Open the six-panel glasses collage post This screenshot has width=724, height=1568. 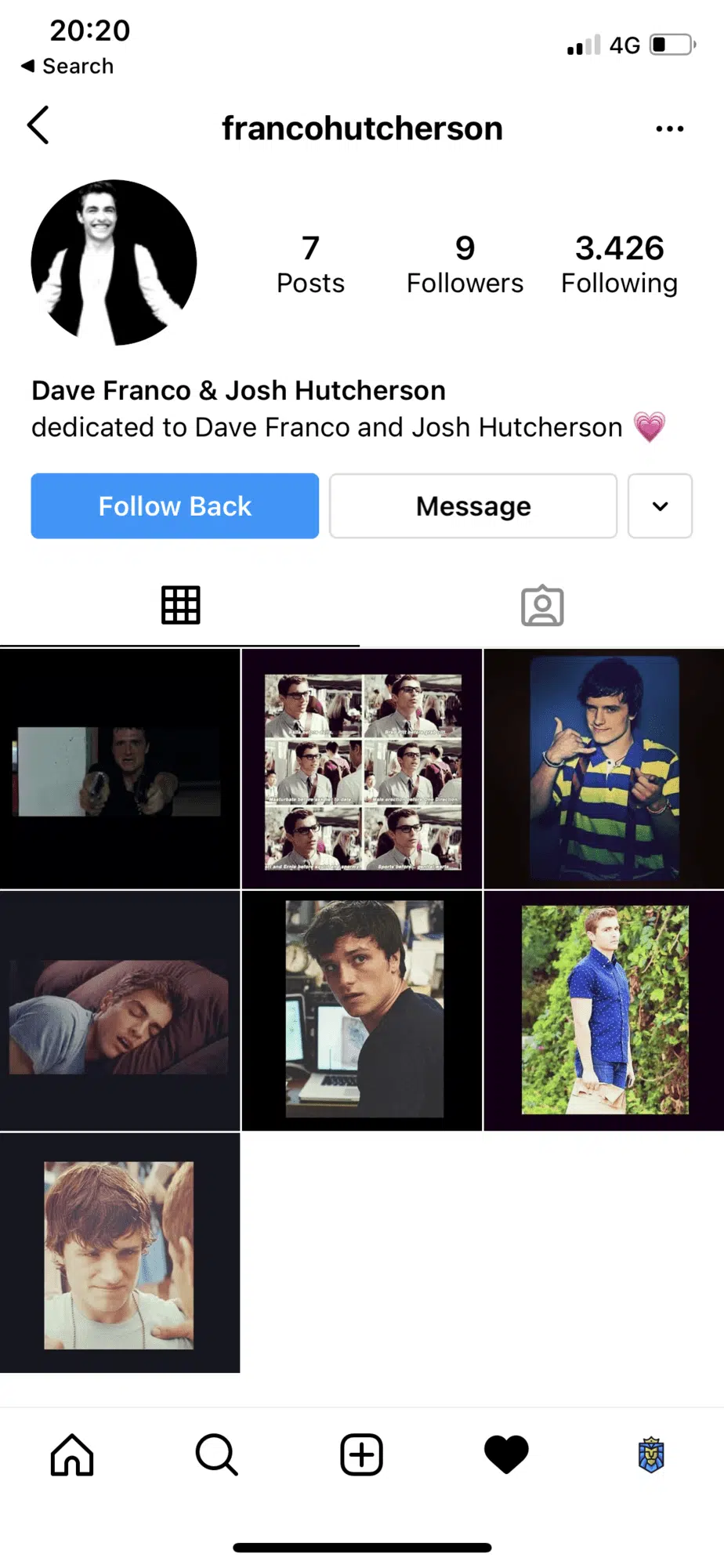click(362, 769)
